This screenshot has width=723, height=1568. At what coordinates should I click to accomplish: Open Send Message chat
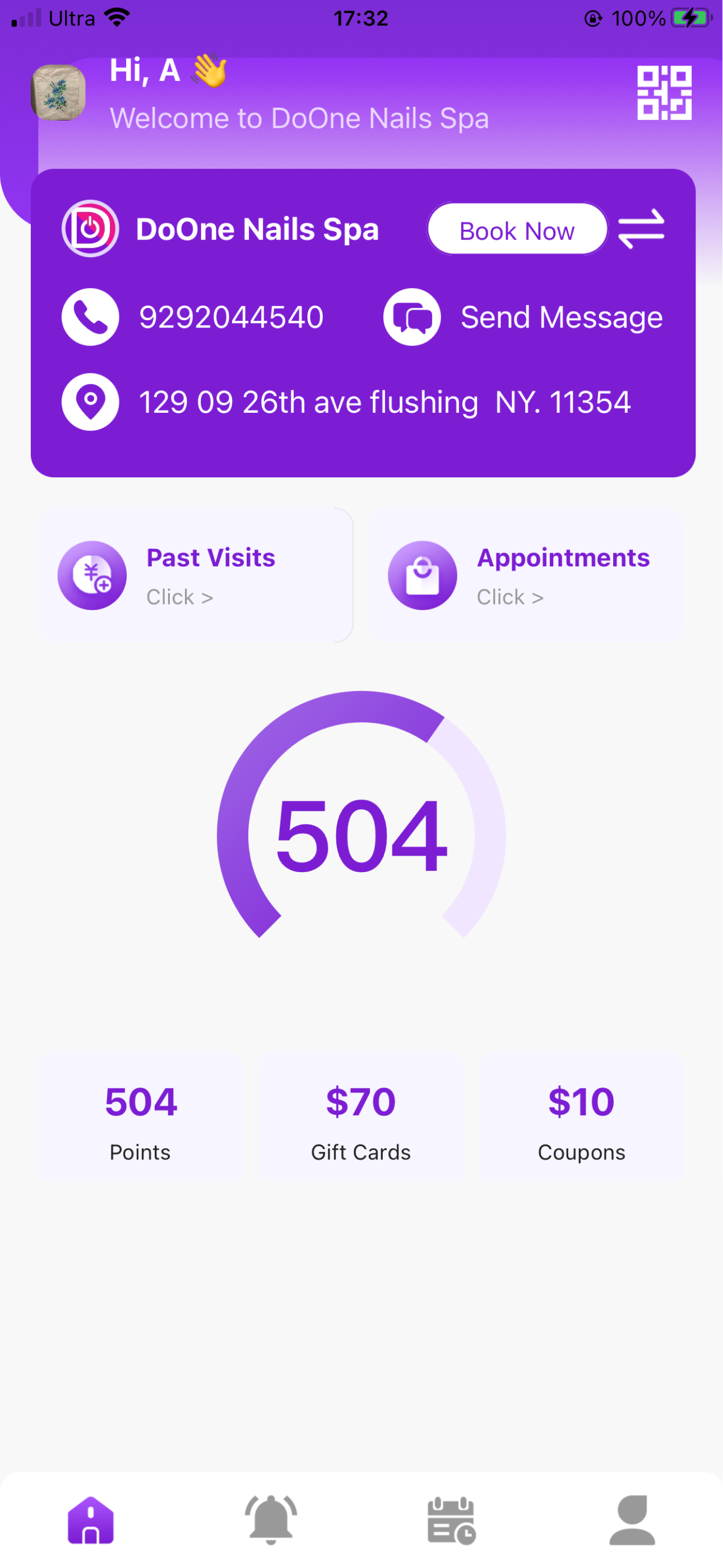coord(523,317)
